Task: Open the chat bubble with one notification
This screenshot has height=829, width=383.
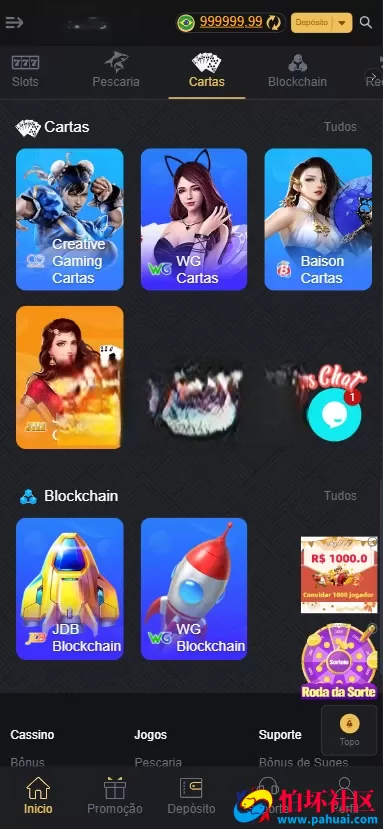Action: tap(335, 415)
